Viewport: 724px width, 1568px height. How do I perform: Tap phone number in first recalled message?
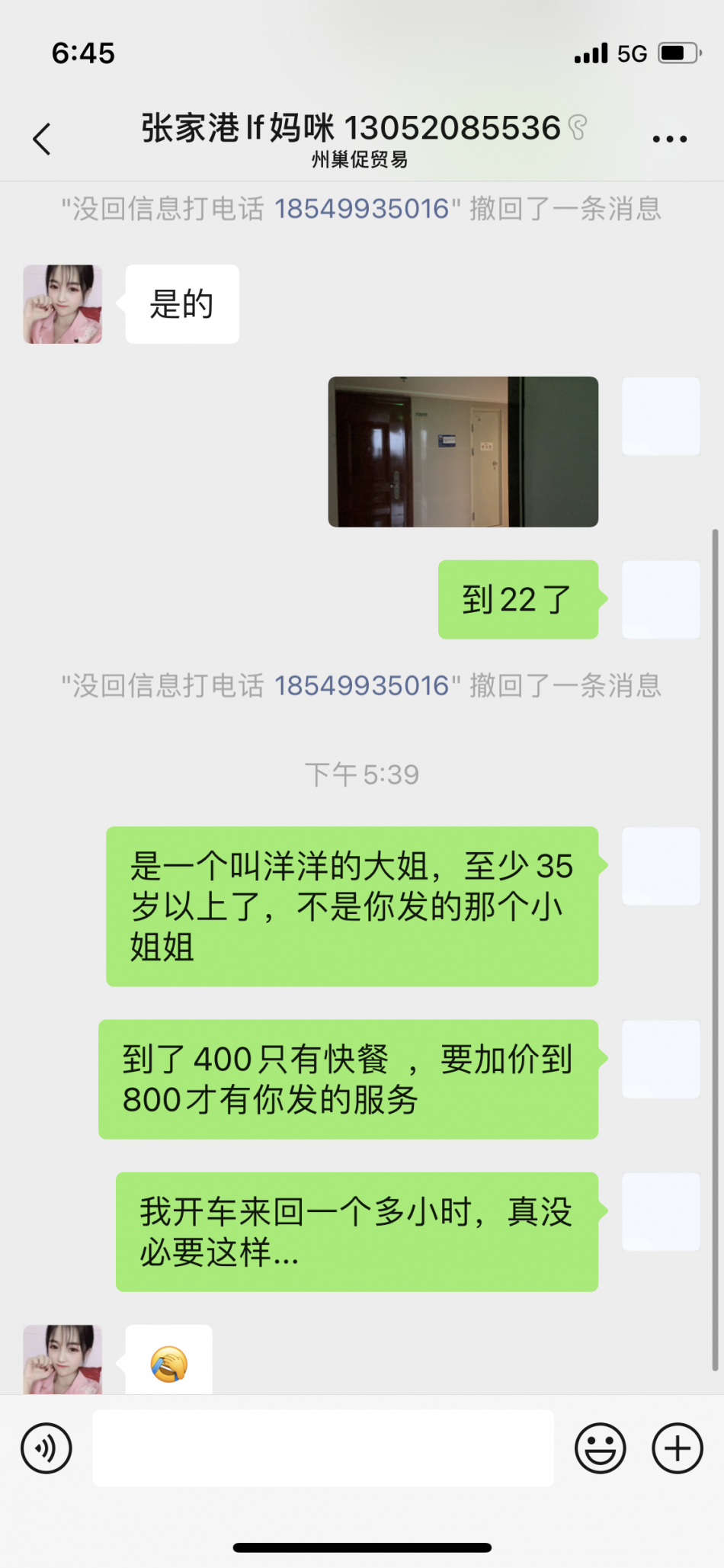[x=361, y=209]
